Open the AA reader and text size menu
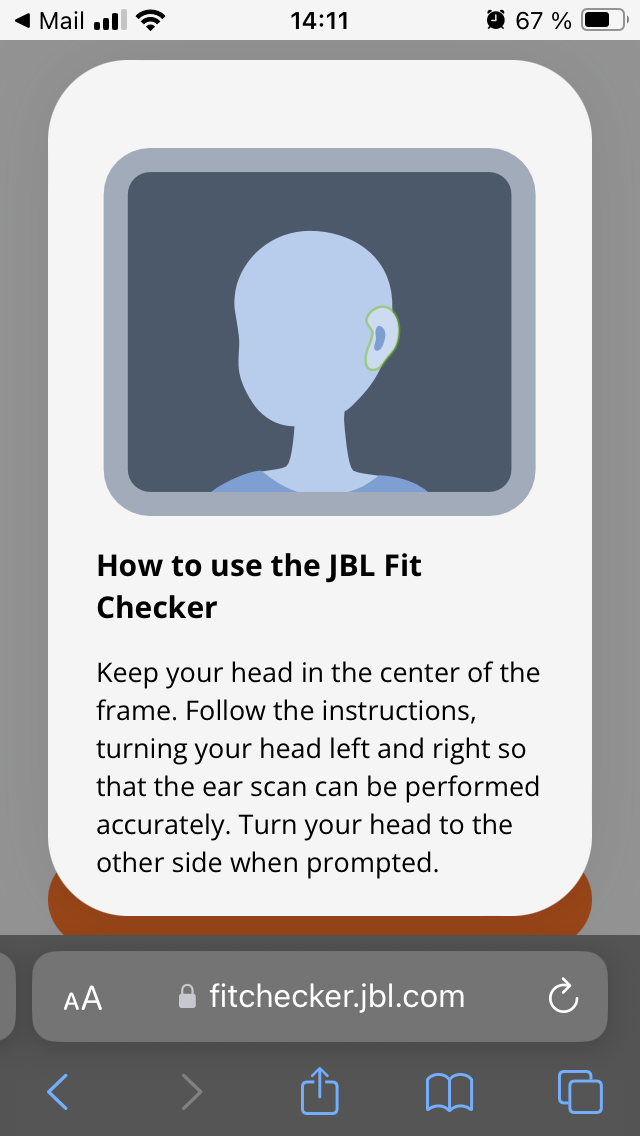This screenshot has width=640, height=1136. (83, 998)
